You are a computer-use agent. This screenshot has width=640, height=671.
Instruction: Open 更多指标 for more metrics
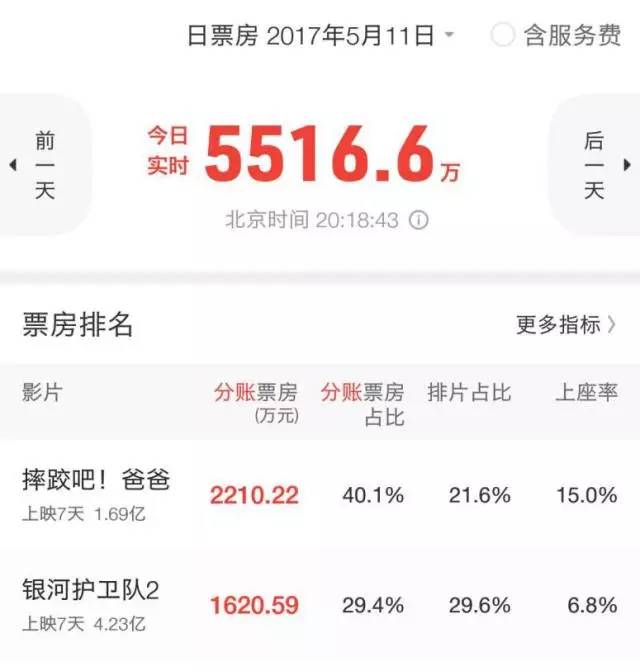[x=566, y=325]
